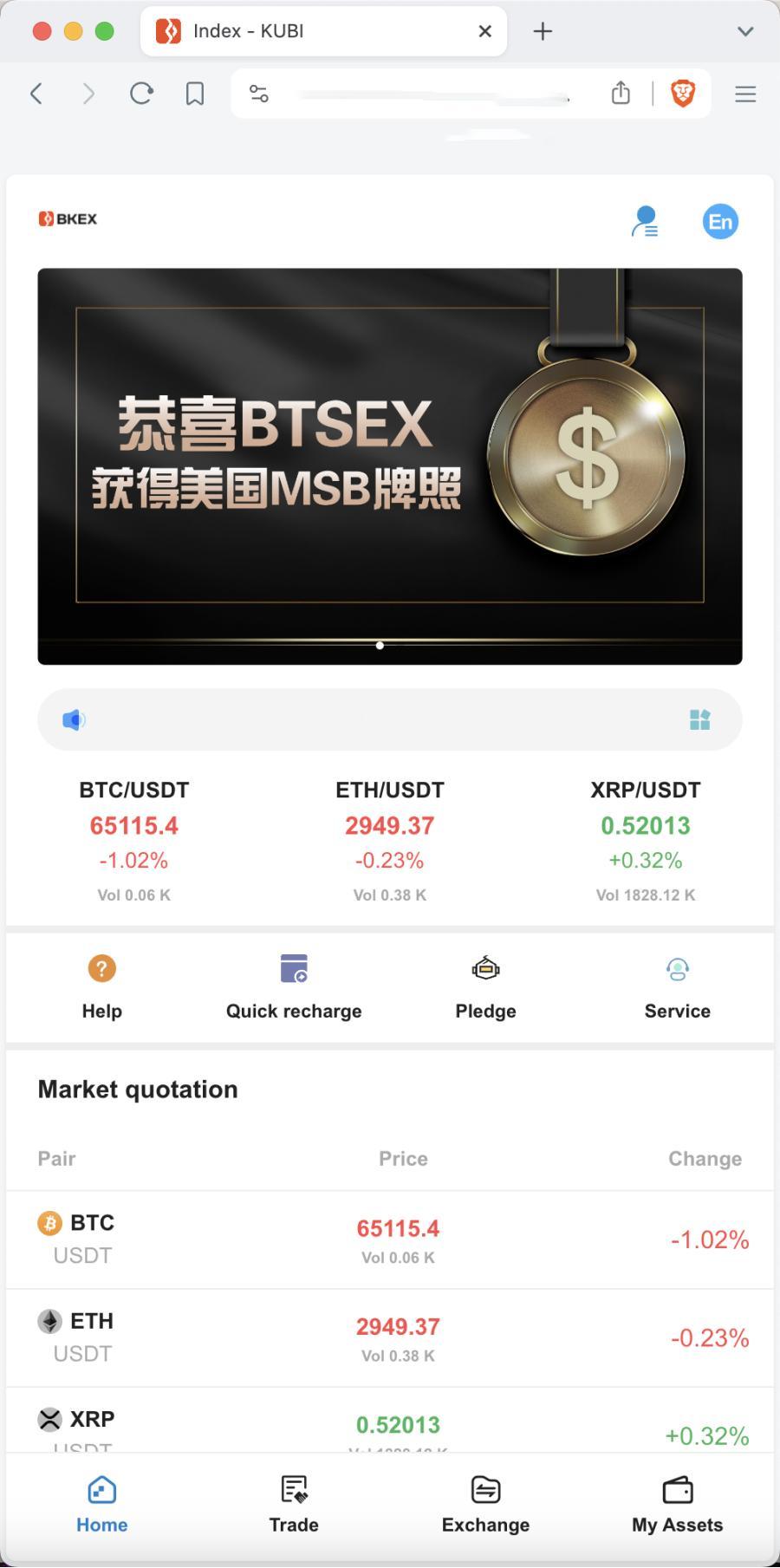Go to Pledge

pyautogui.click(x=485, y=987)
